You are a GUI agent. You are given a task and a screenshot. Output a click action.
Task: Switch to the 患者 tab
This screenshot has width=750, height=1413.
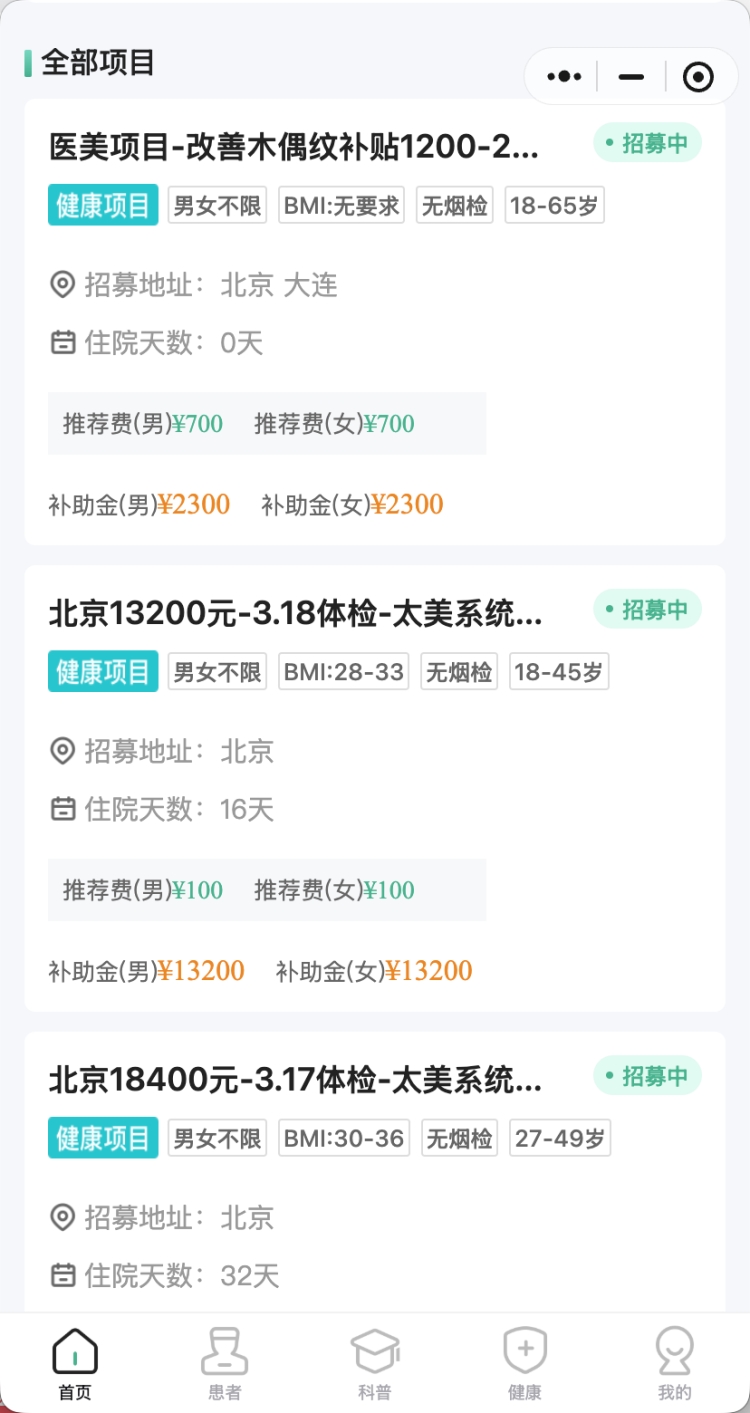225,1362
